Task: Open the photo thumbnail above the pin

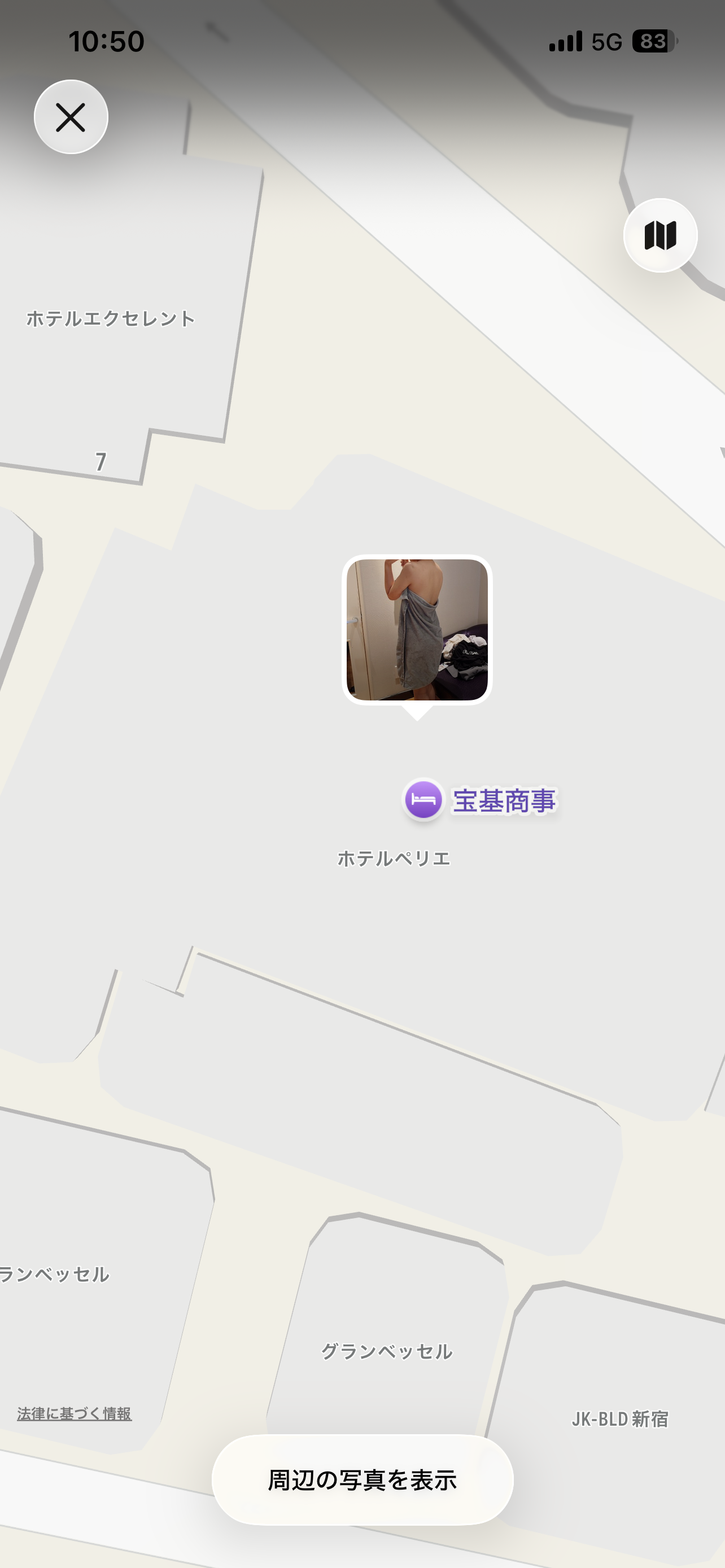Action: coord(418,630)
